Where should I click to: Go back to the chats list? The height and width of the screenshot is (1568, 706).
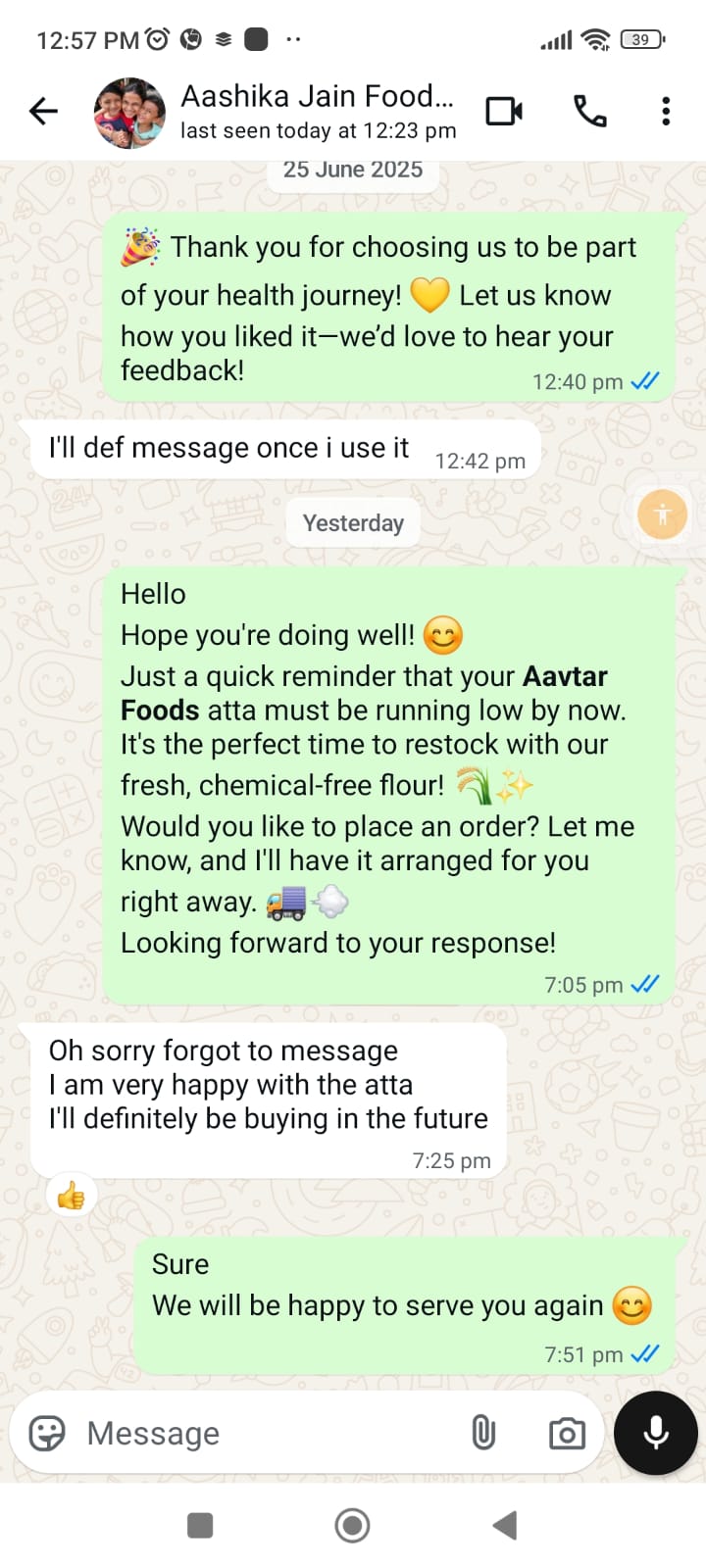(x=43, y=112)
